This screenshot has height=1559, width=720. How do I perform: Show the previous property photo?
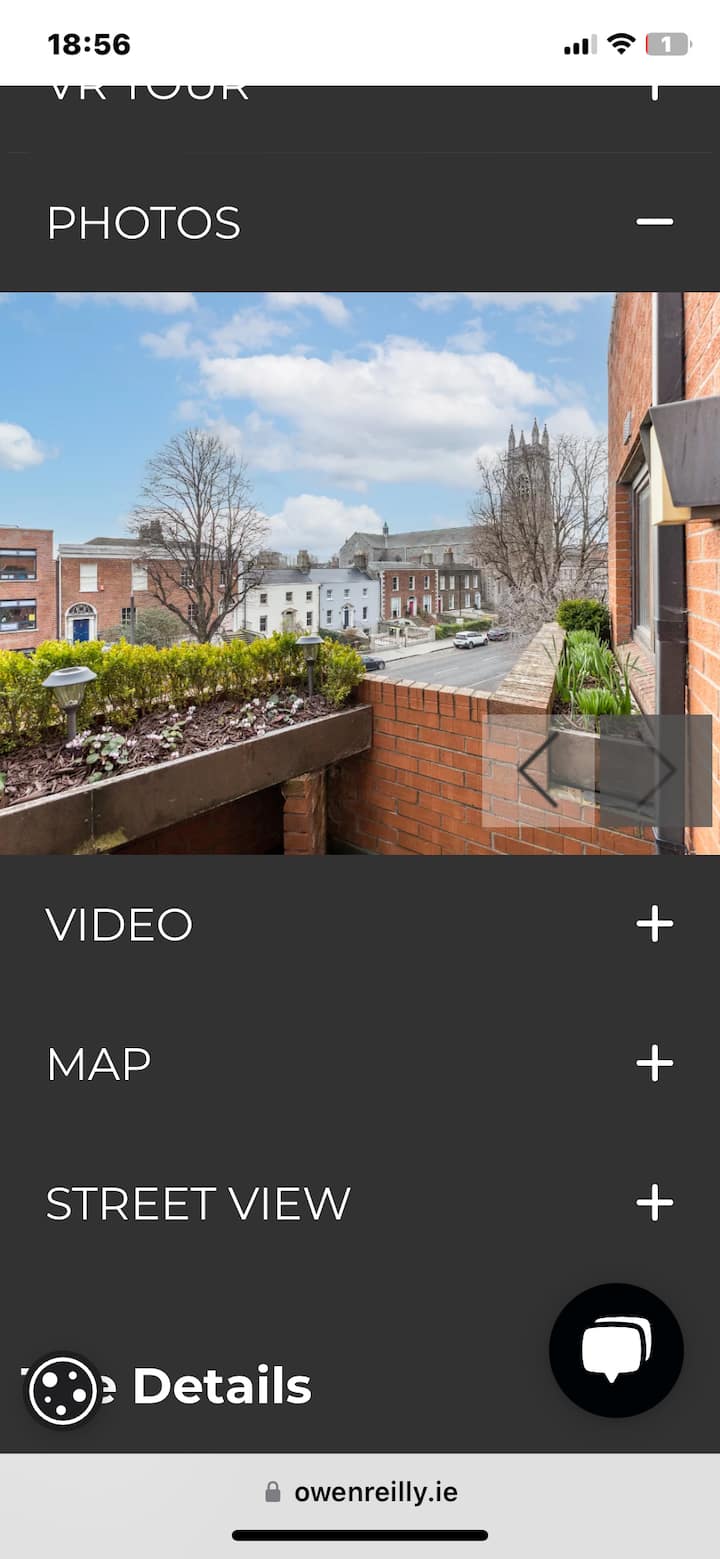click(x=540, y=770)
